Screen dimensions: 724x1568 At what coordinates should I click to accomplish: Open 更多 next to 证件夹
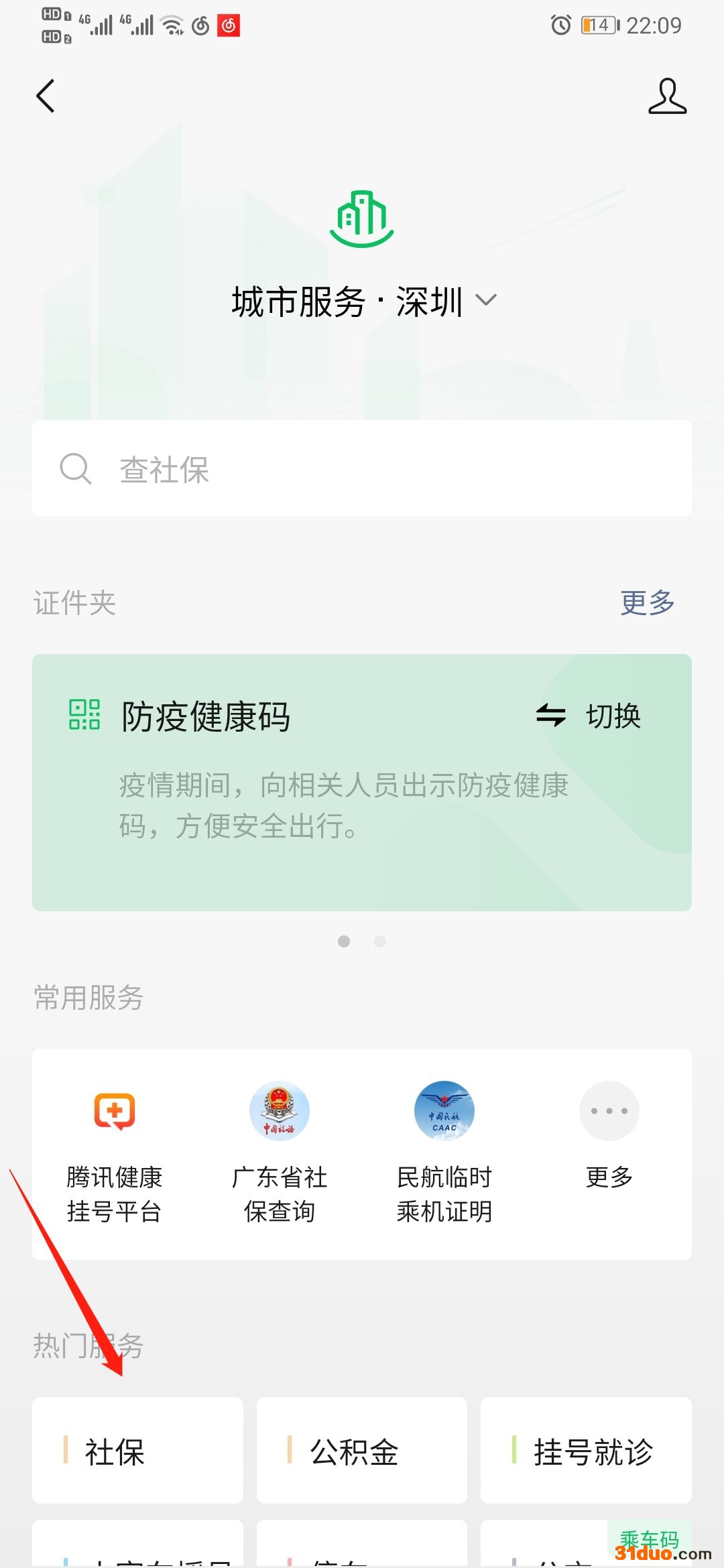(x=647, y=602)
